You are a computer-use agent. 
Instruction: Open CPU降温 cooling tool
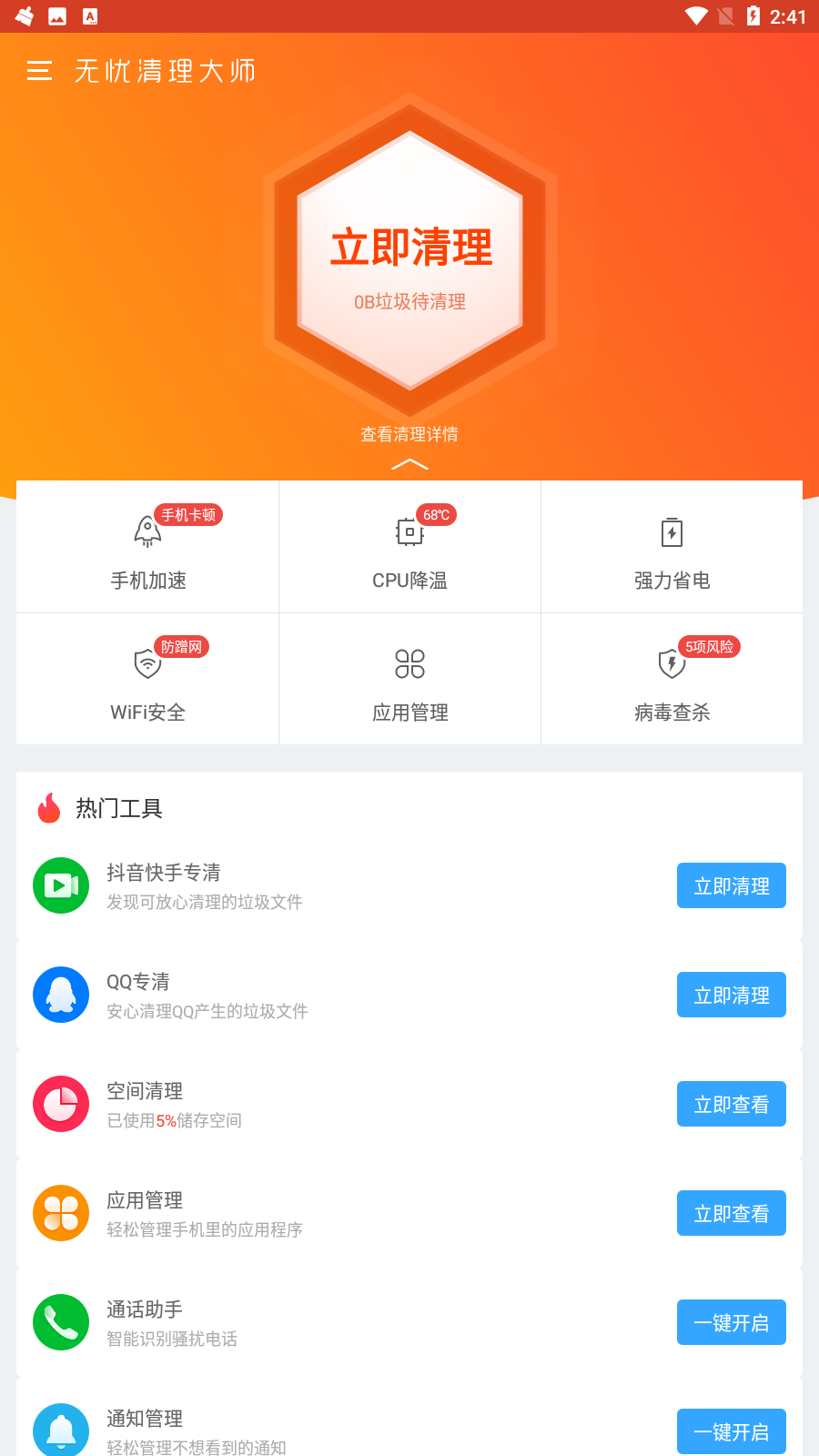(409, 548)
